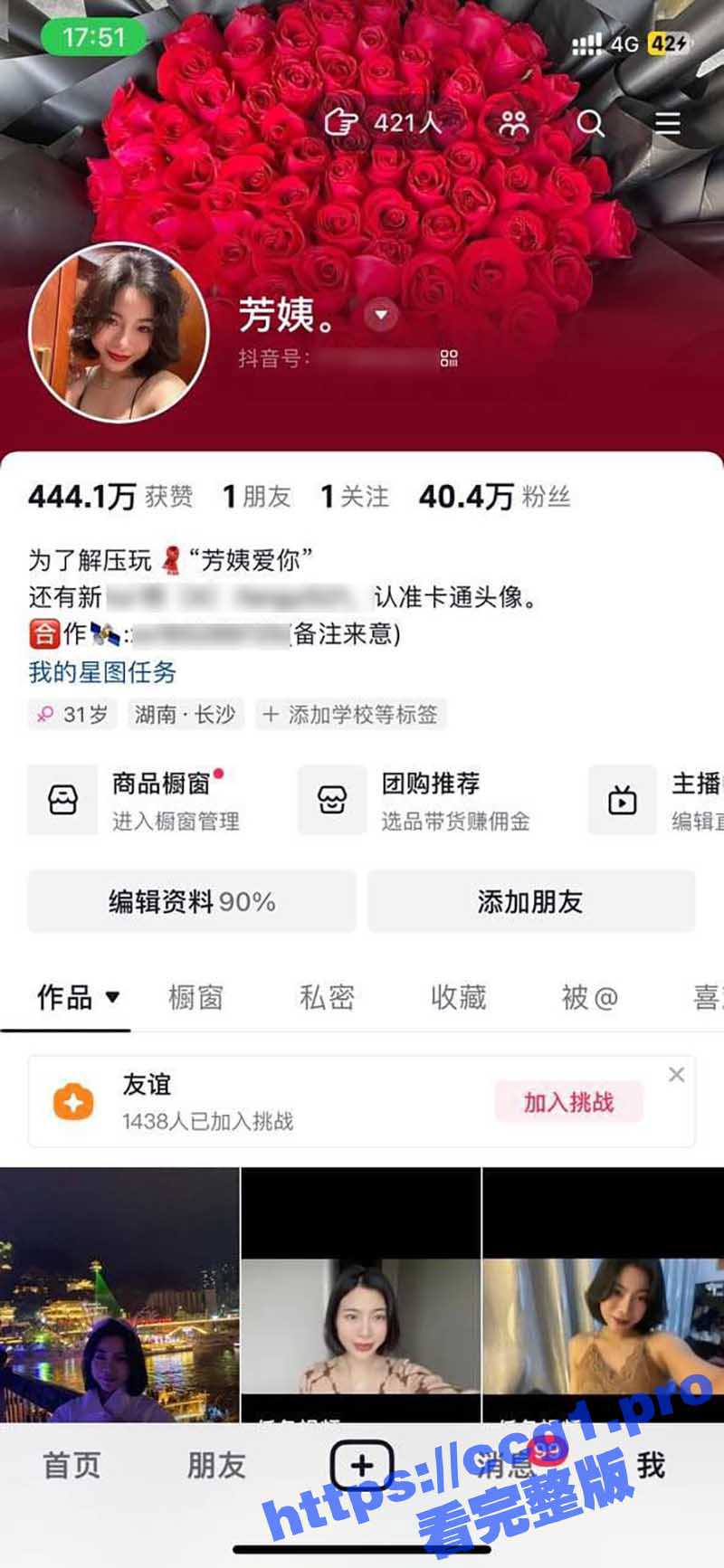Switch to the 橱窗 tab
This screenshot has height=1568, width=724.
click(195, 997)
